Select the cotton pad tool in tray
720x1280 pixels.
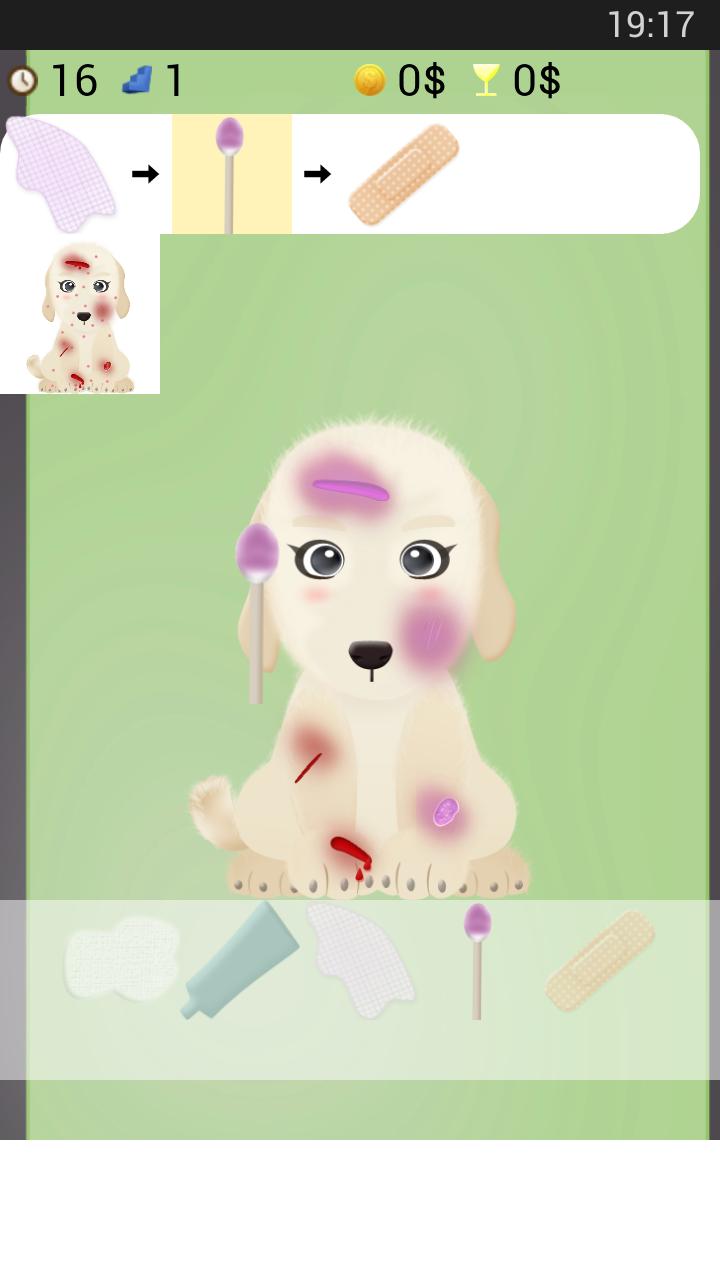click(120, 958)
